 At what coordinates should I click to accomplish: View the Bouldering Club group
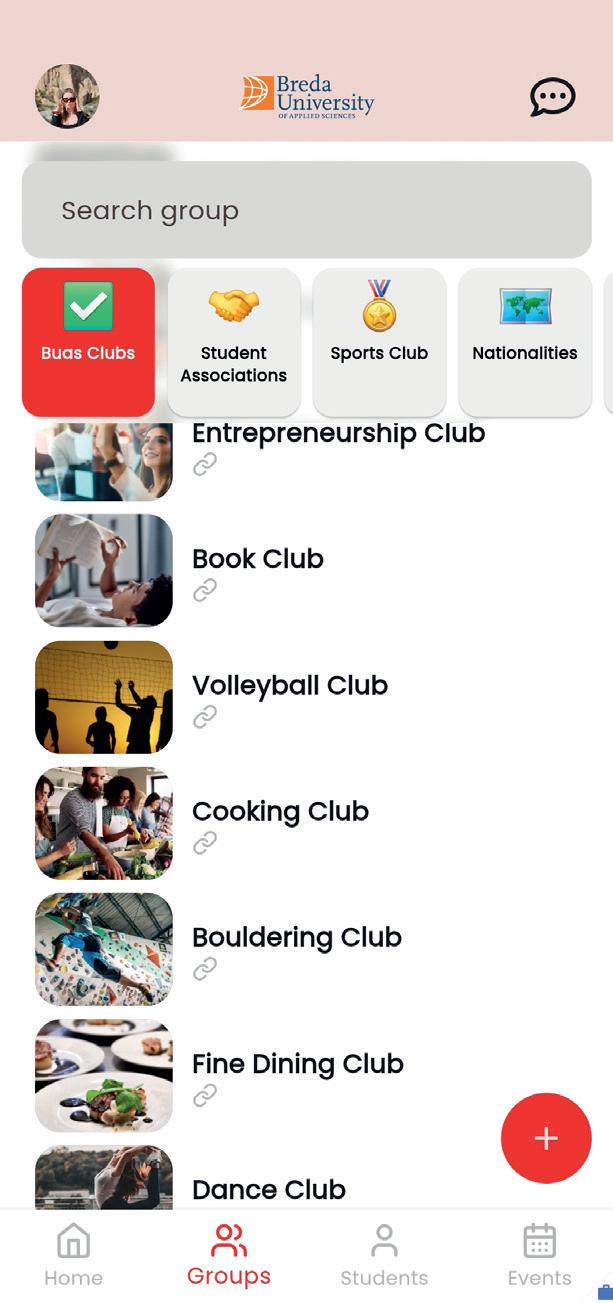pos(296,937)
